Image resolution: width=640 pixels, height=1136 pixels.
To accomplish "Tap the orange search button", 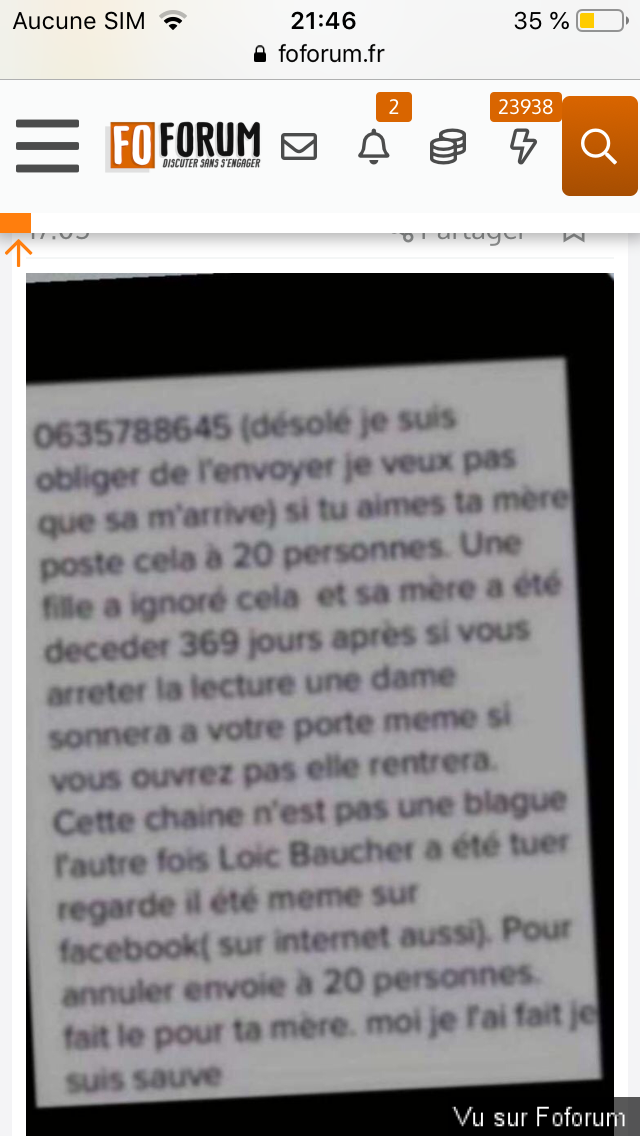I will 599,146.
